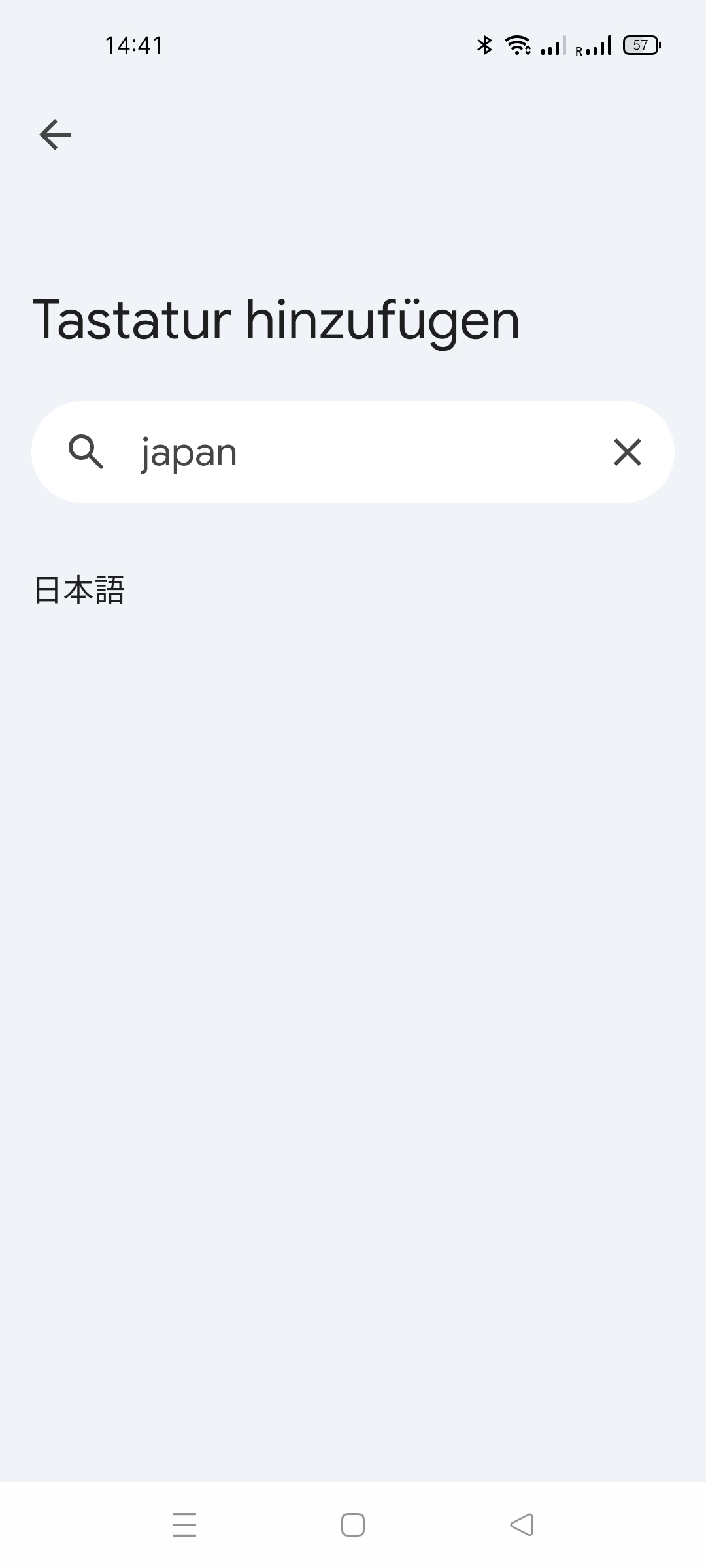Tap the magnifying glass icon in search bar
The width and height of the screenshot is (706, 1568).
[88, 451]
